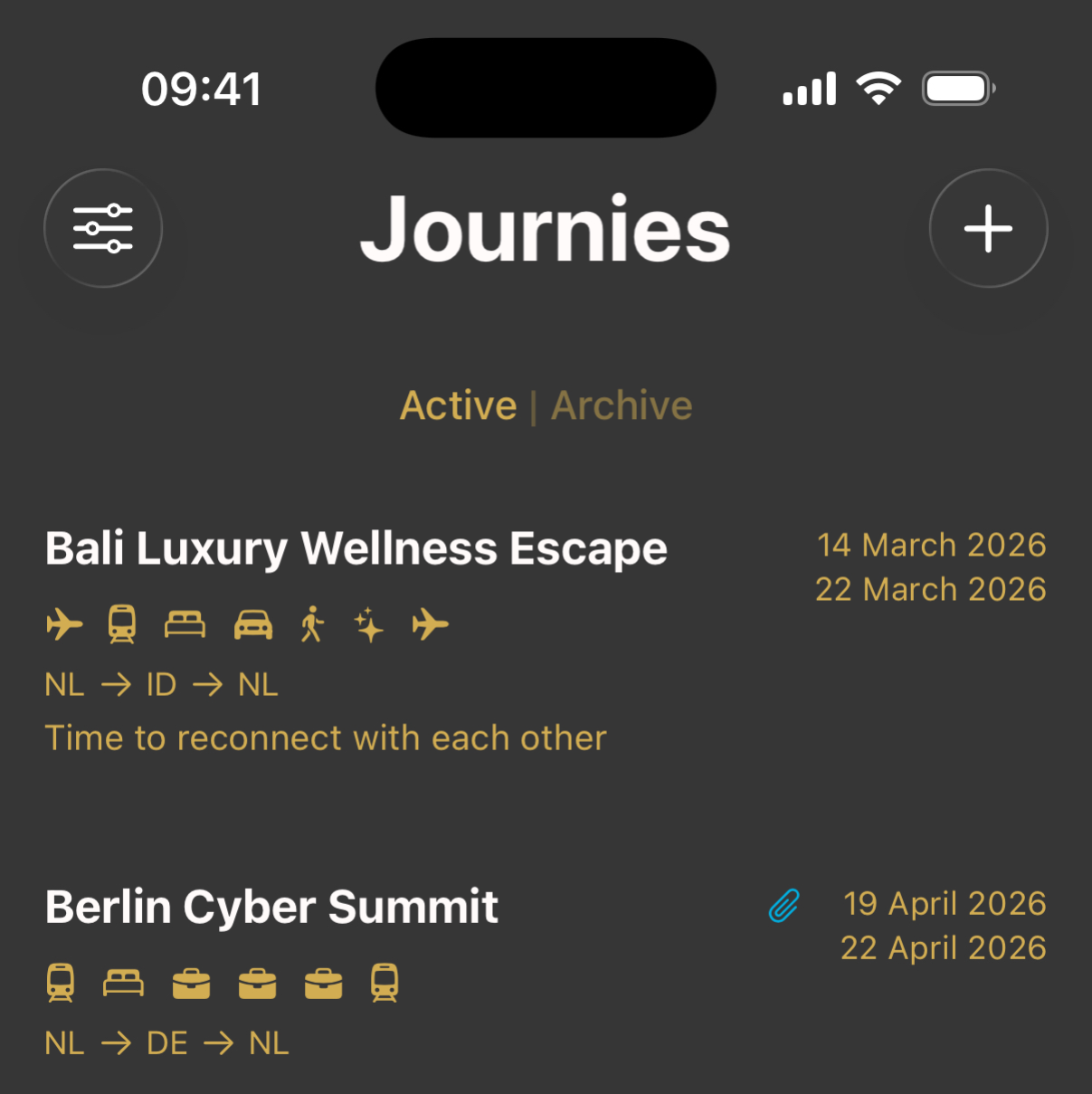Click the bed icon under Berlin Cyber Summit
Viewport: 1092px width, 1094px height.
click(x=124, y=982)
